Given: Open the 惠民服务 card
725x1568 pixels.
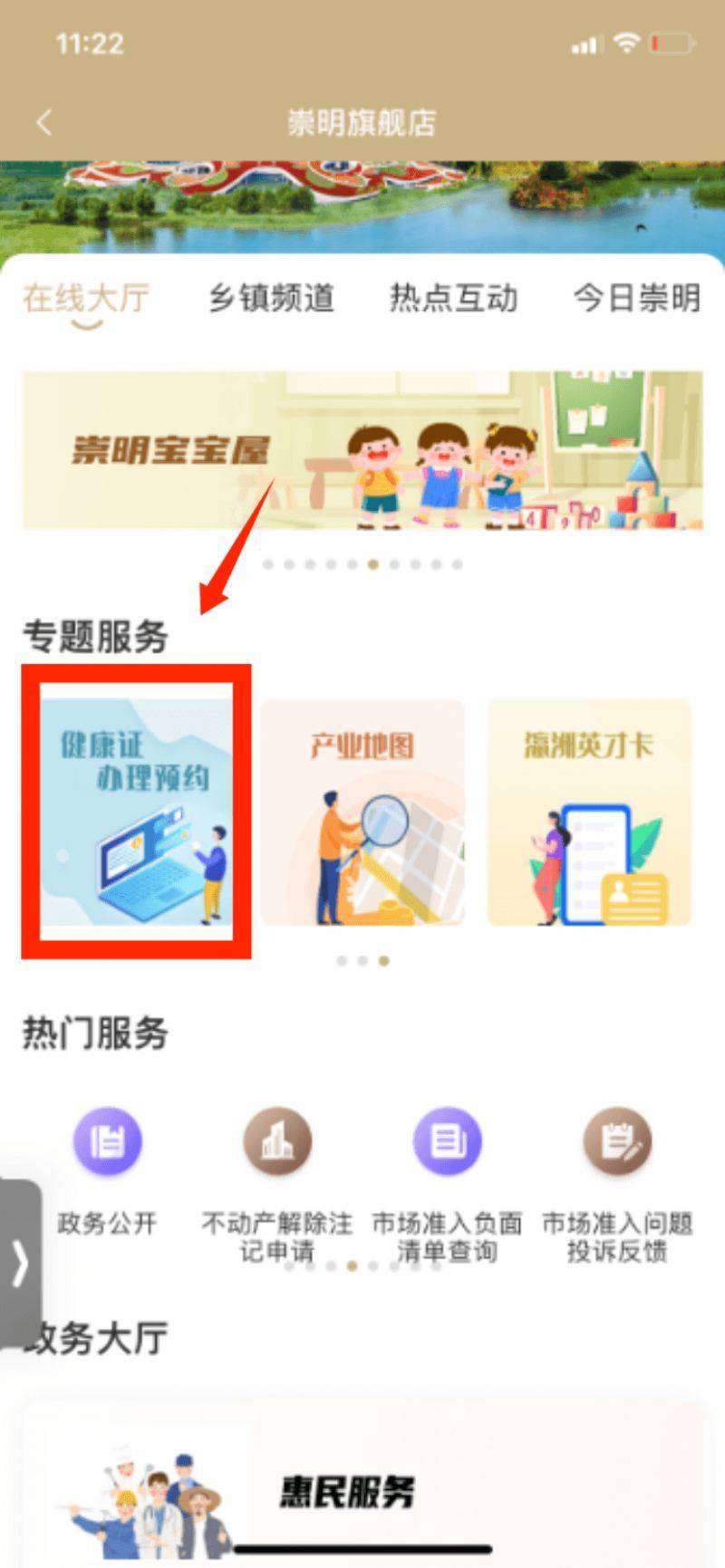Looking at the screenshot, I should point(362,1486).
